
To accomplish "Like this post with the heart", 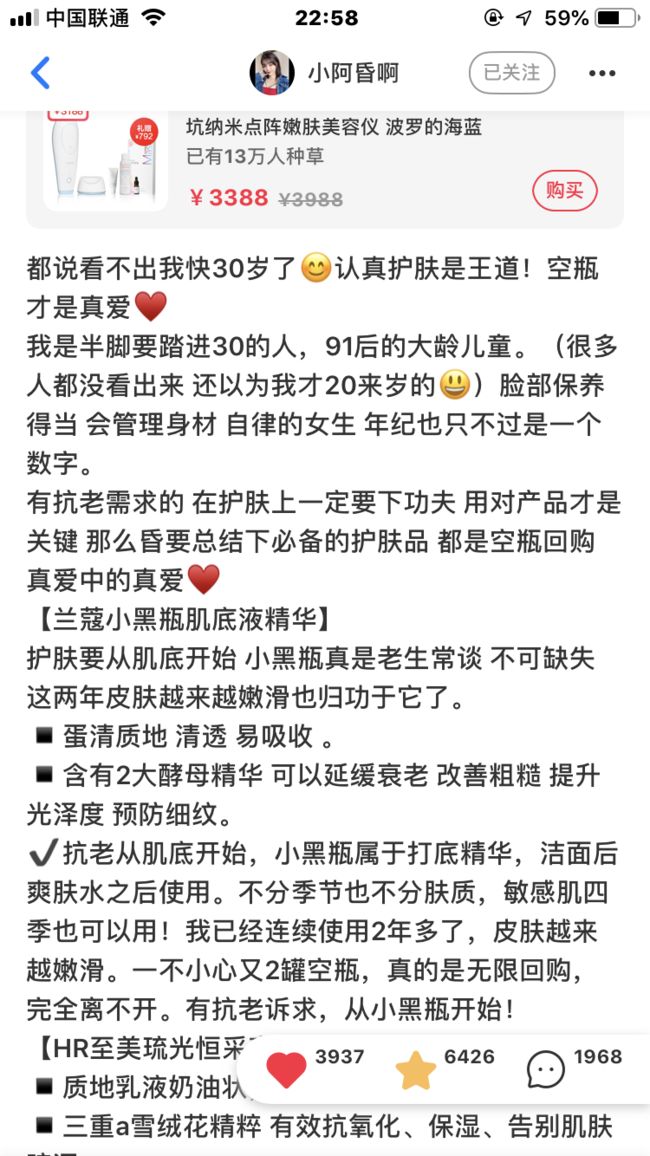I will tap(286, 1070).
